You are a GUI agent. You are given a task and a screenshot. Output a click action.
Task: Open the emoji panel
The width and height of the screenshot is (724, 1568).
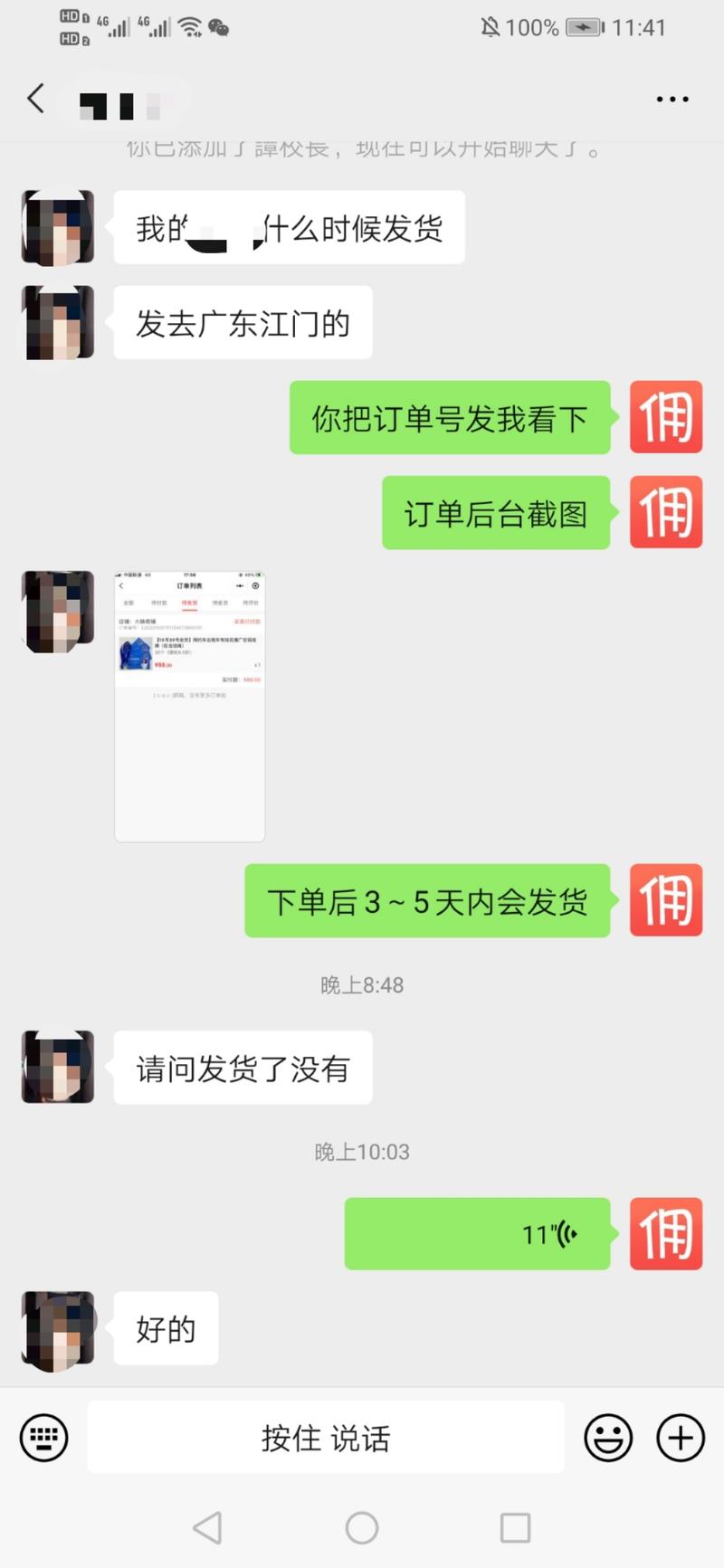pyautogui.click(x=608, y=1437)
